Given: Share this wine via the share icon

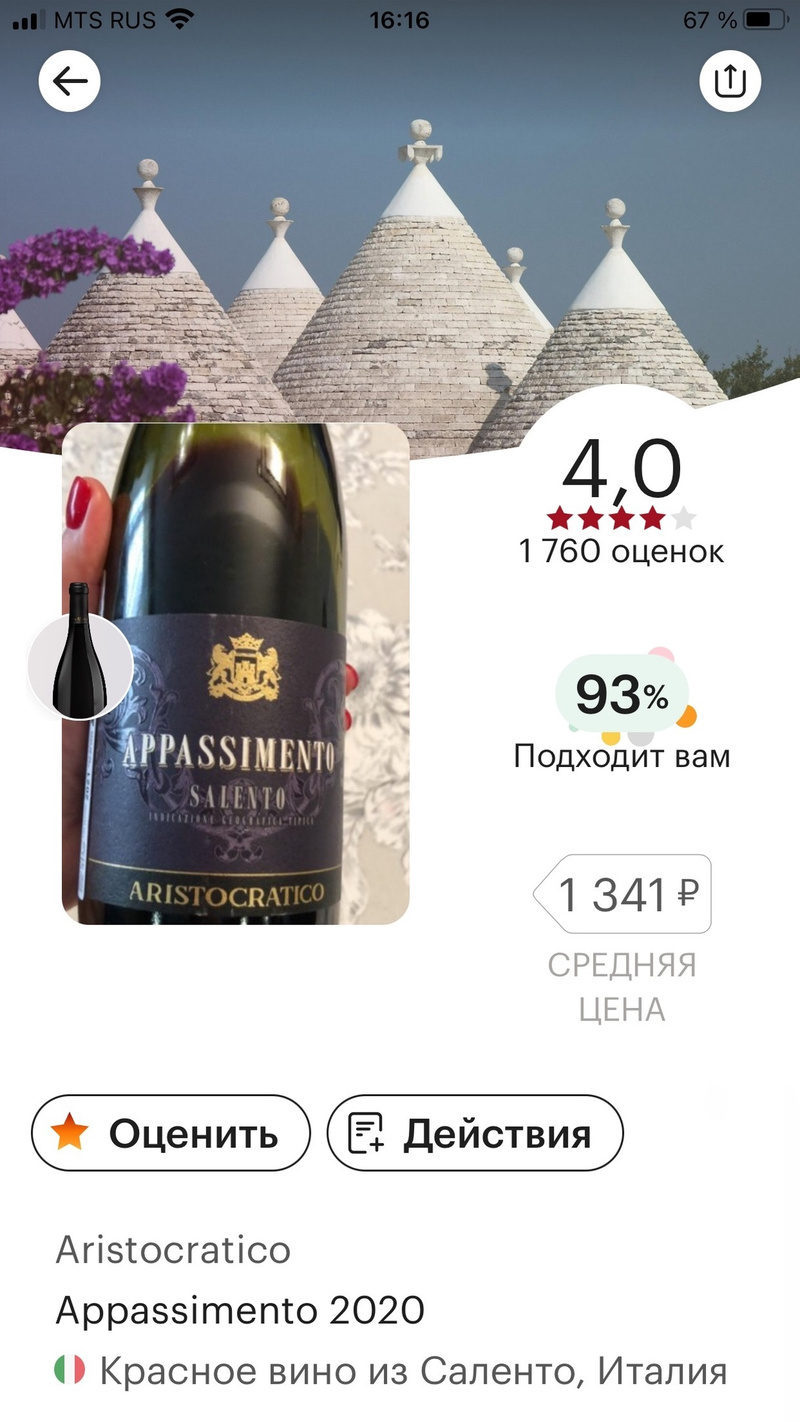Looking at the screenshot, I should pyautogui.click(x=730, y=81).
